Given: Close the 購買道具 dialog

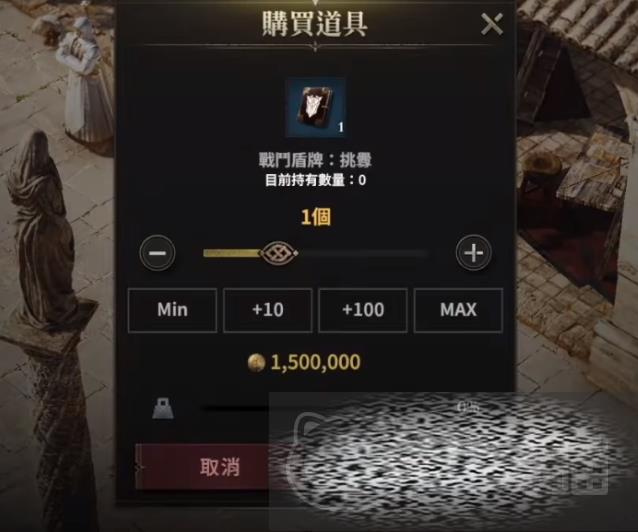Looking at the screenshot, I should pos(491,24).
